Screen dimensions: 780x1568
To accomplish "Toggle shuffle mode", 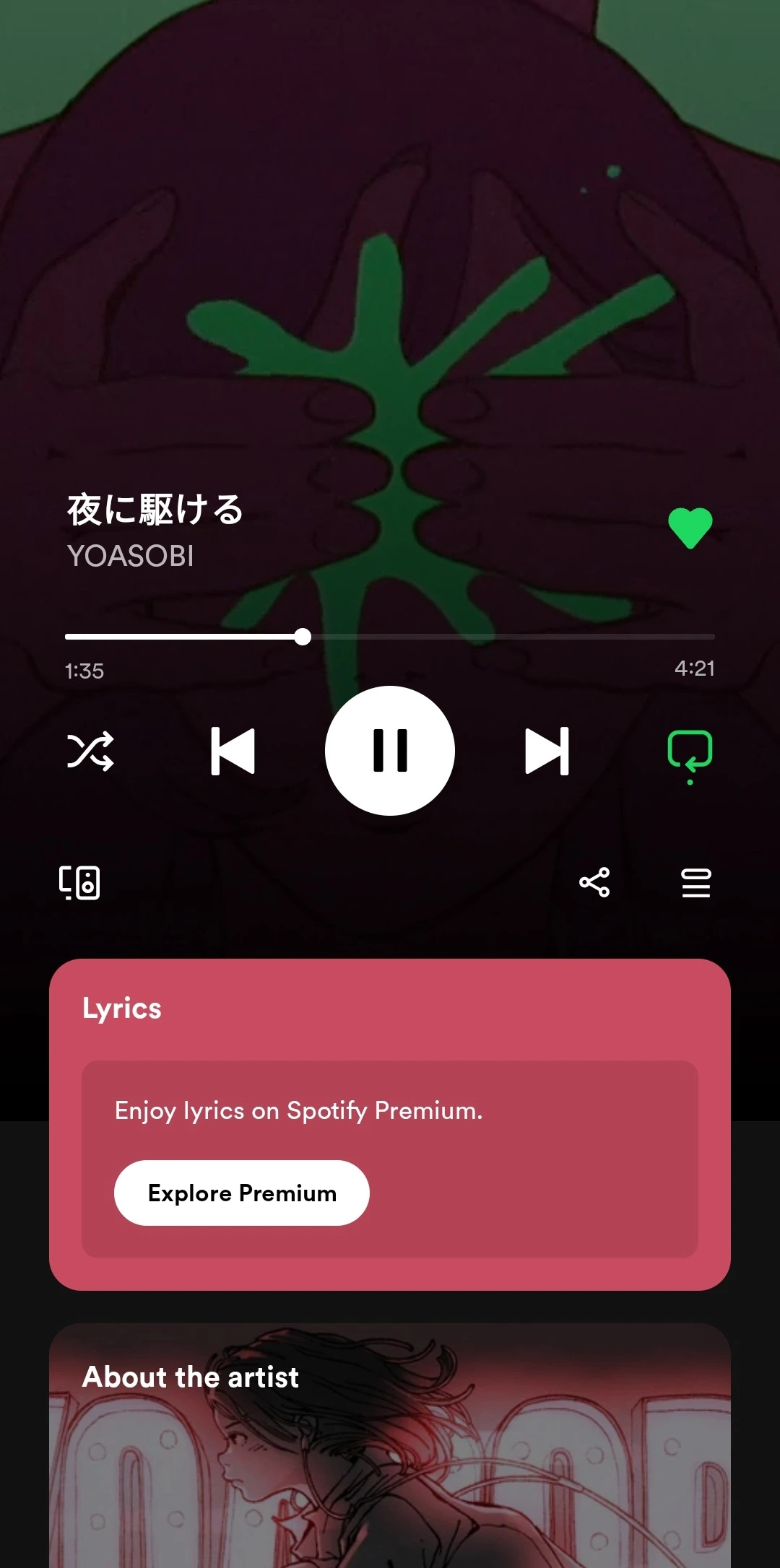I will (90, 751).
